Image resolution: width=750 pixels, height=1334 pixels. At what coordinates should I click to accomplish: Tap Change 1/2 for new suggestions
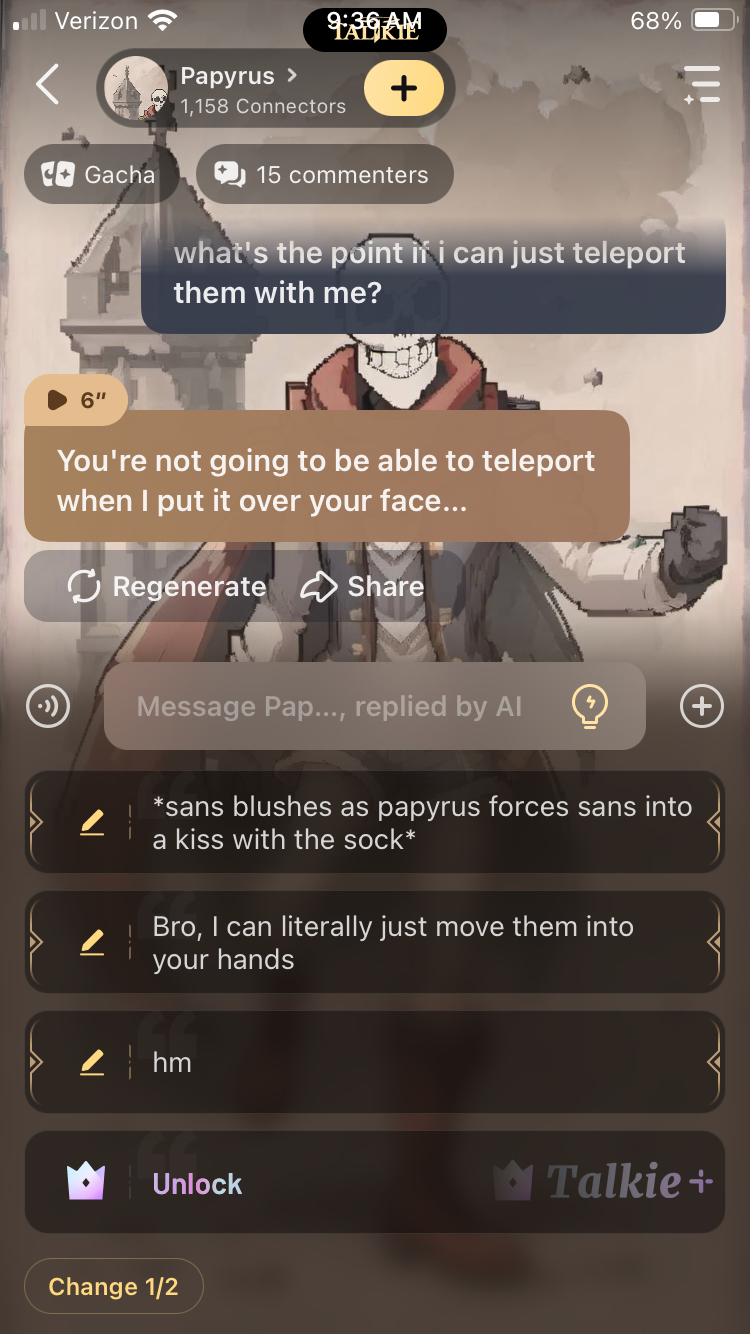[113, 1286]
